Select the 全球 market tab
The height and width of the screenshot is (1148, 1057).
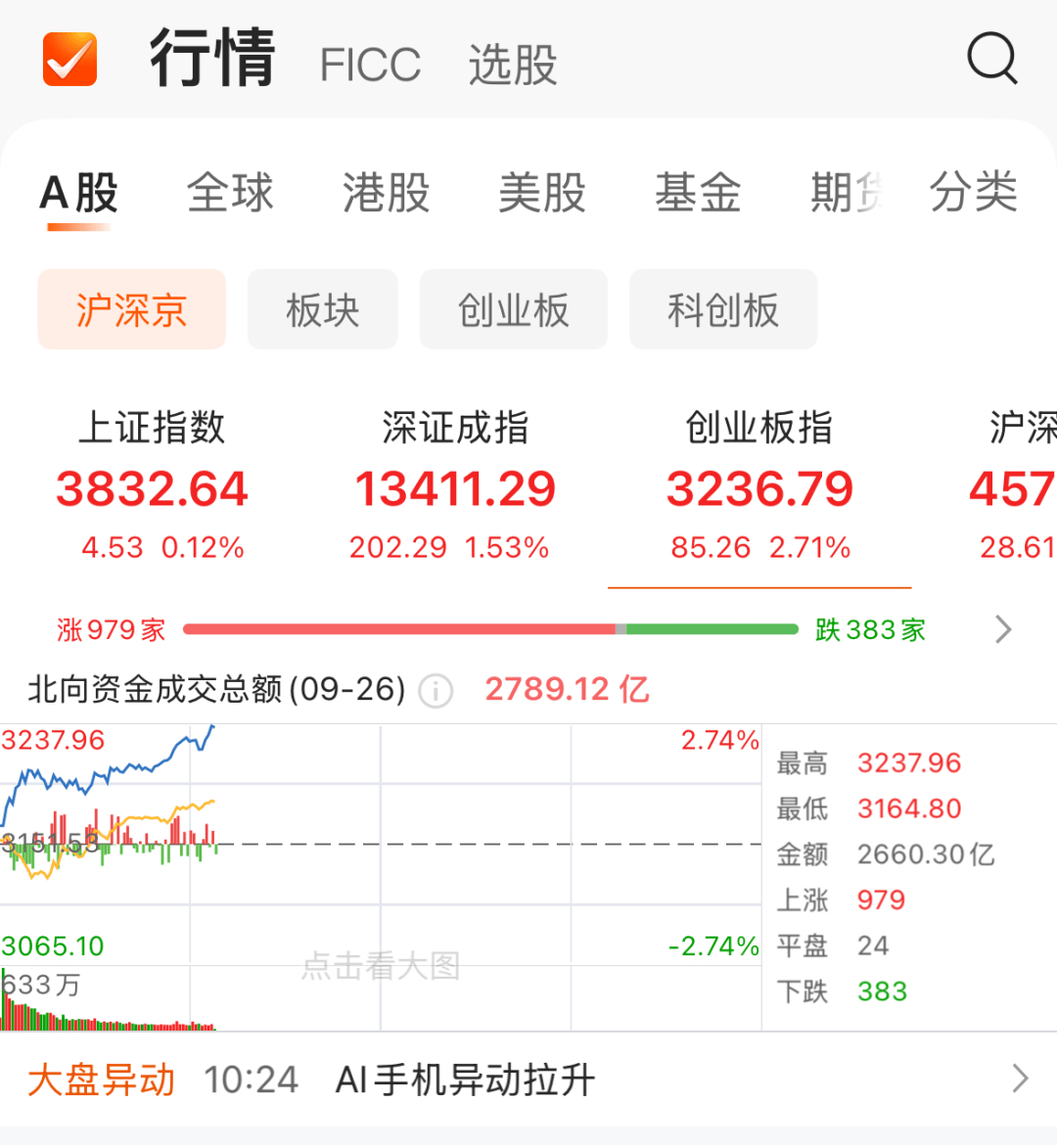(x=230, y=192)
